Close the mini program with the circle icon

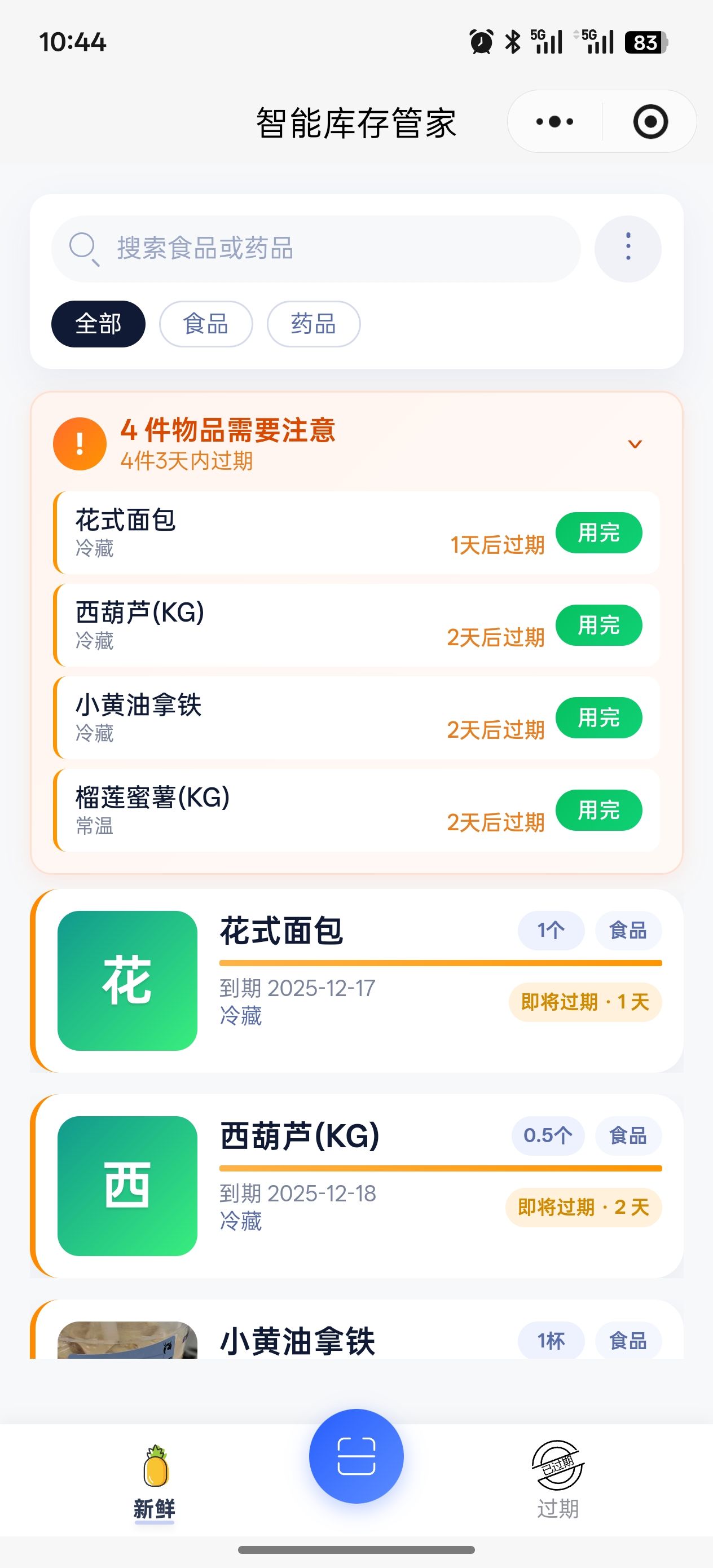click(x=650, y=122)
